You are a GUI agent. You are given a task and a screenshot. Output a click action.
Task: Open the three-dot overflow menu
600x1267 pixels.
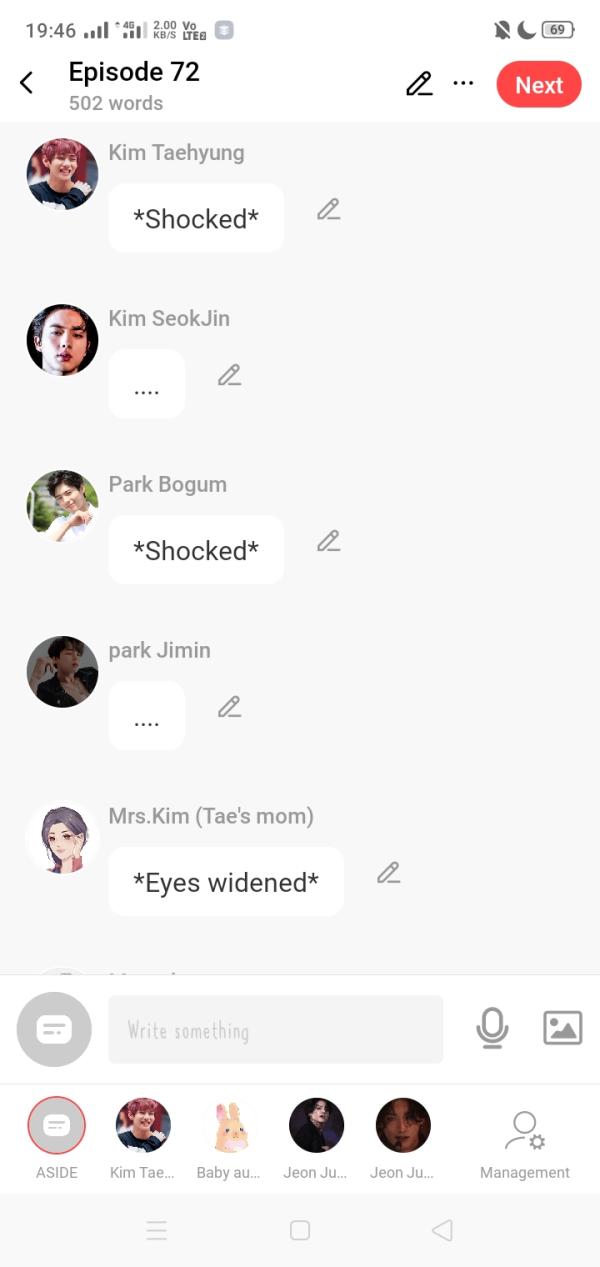tap(463, 83)
